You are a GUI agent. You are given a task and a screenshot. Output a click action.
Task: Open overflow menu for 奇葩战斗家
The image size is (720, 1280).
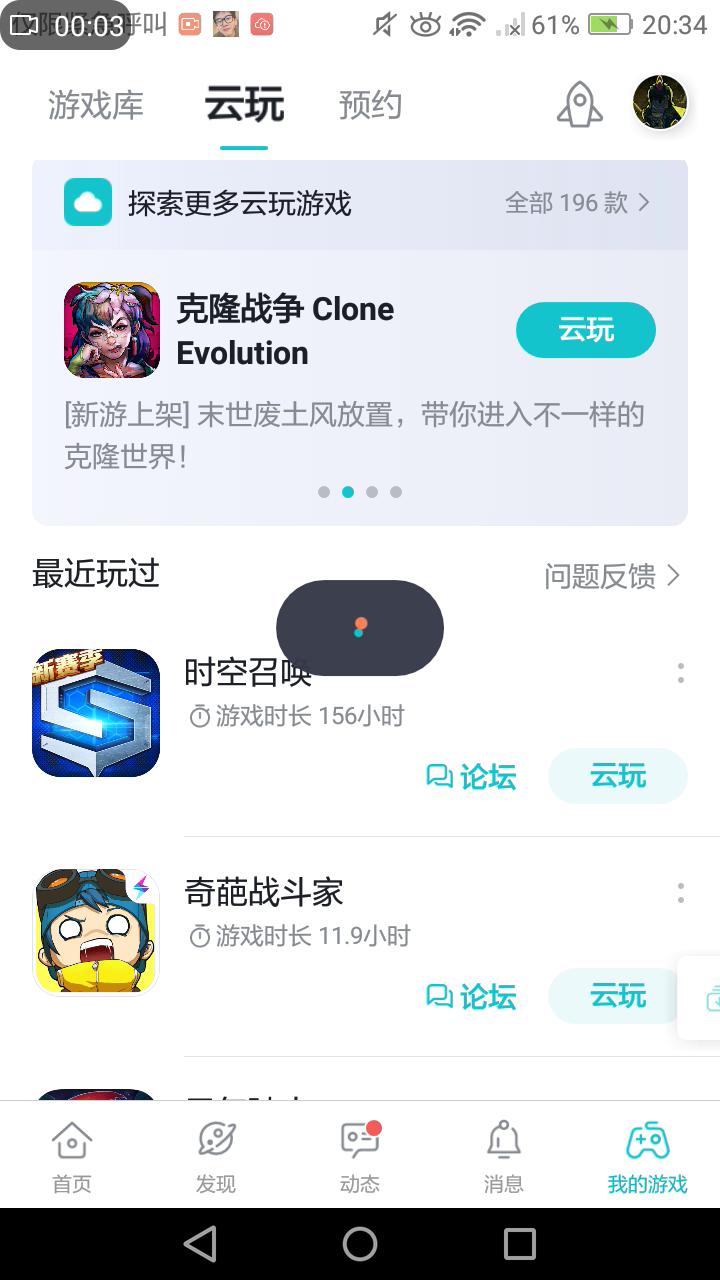click(x=681, y=893)
